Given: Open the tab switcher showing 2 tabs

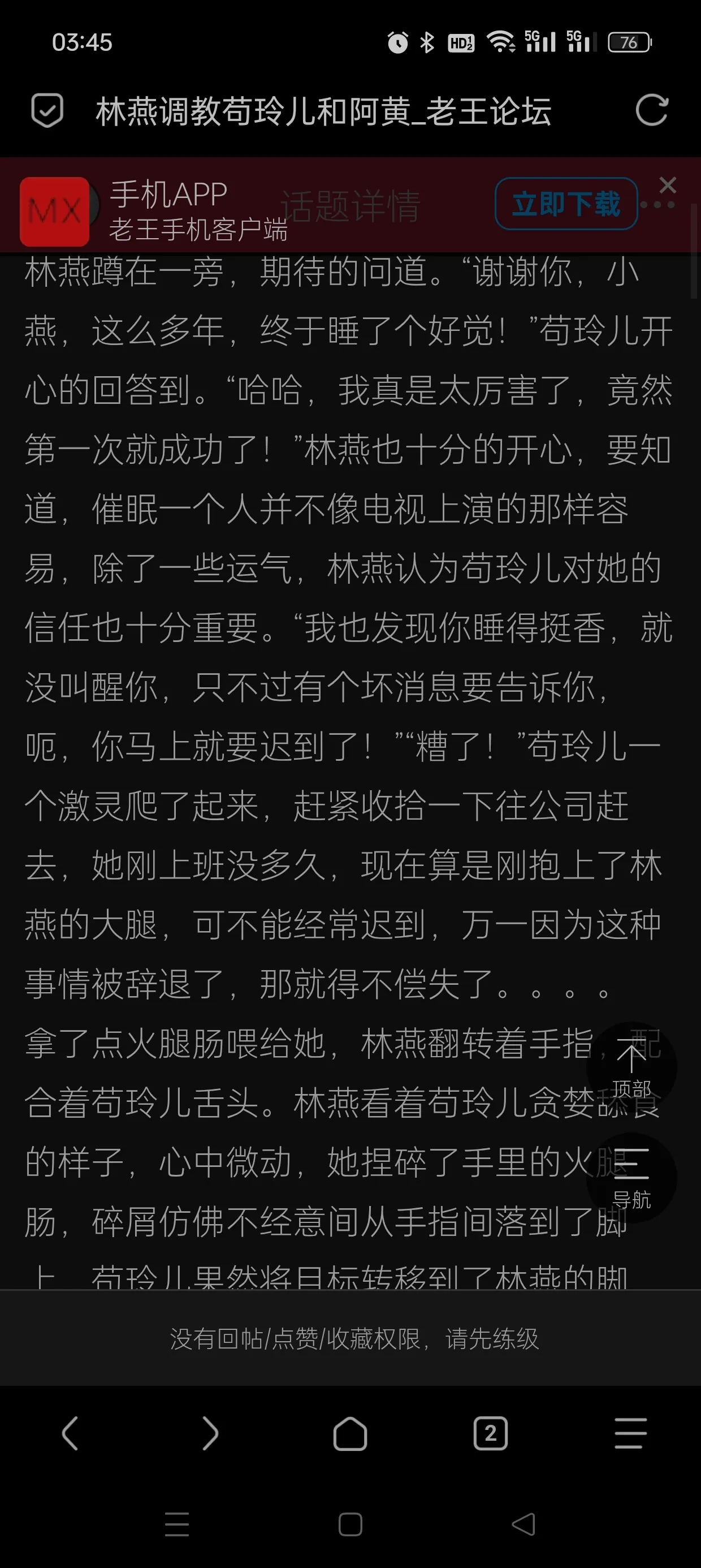Looking at the screenshot, I should (x=490, y=1433).
